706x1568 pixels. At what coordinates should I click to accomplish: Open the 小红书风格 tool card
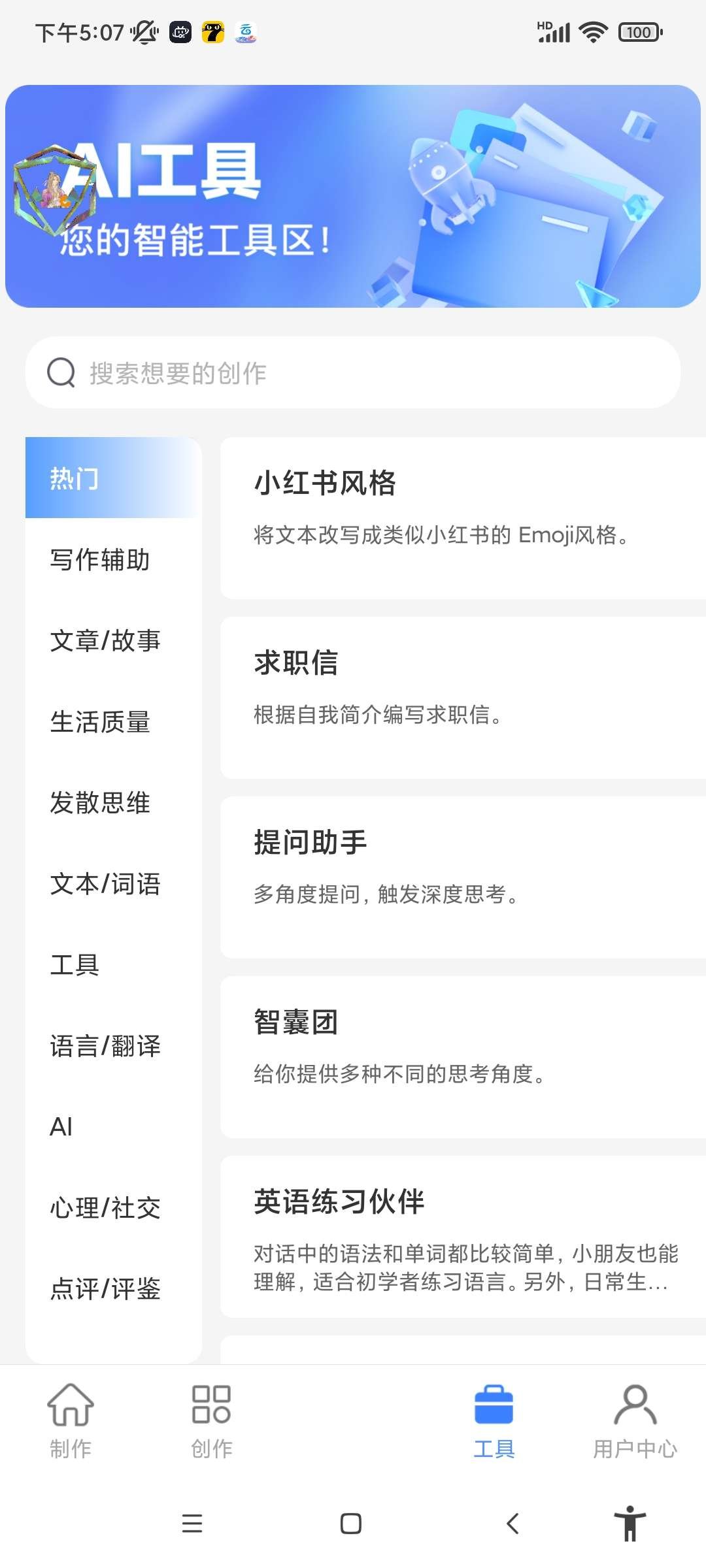463,517
